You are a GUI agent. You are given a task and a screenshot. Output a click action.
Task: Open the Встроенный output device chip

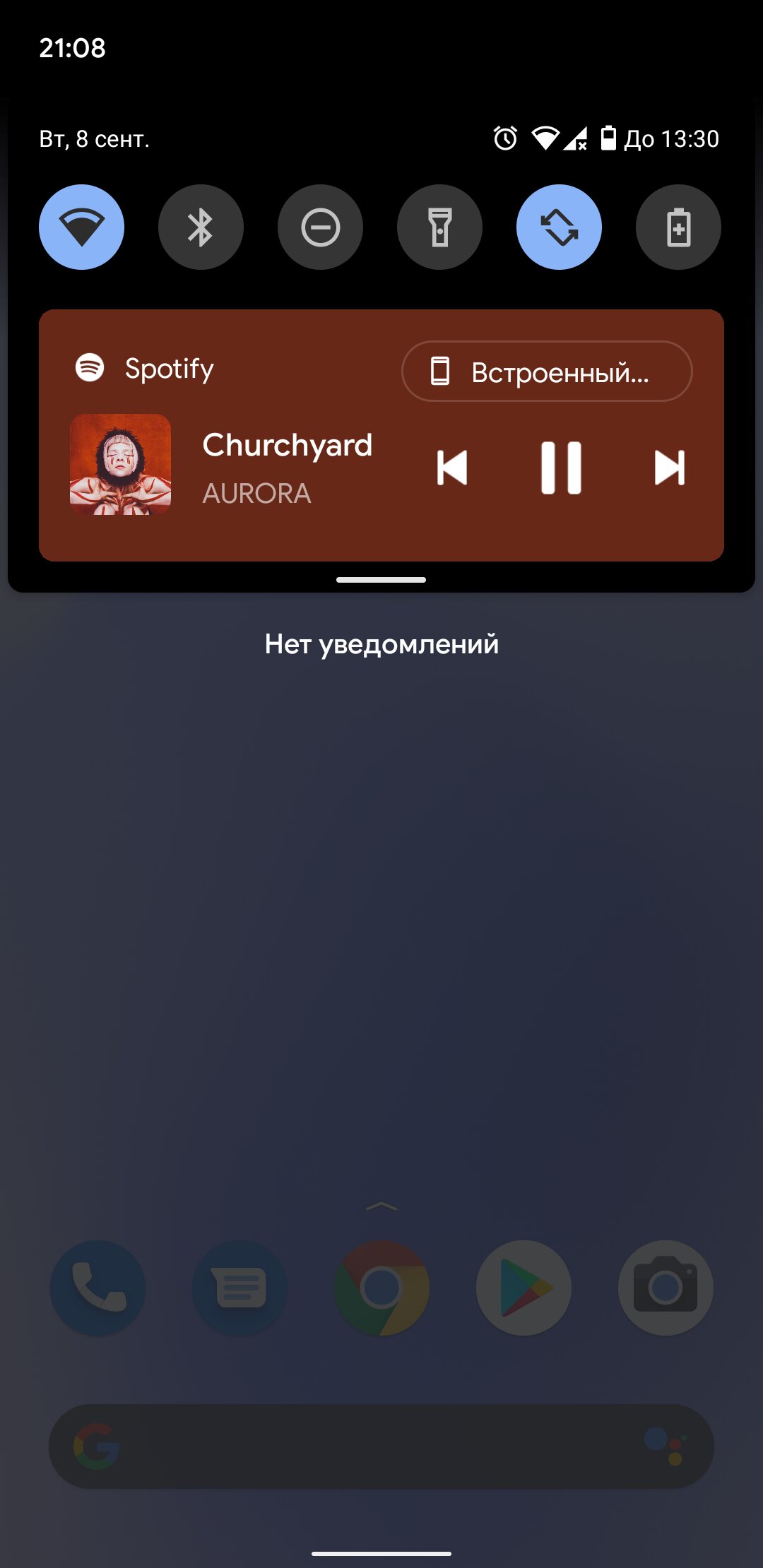(x=547, y=372)
